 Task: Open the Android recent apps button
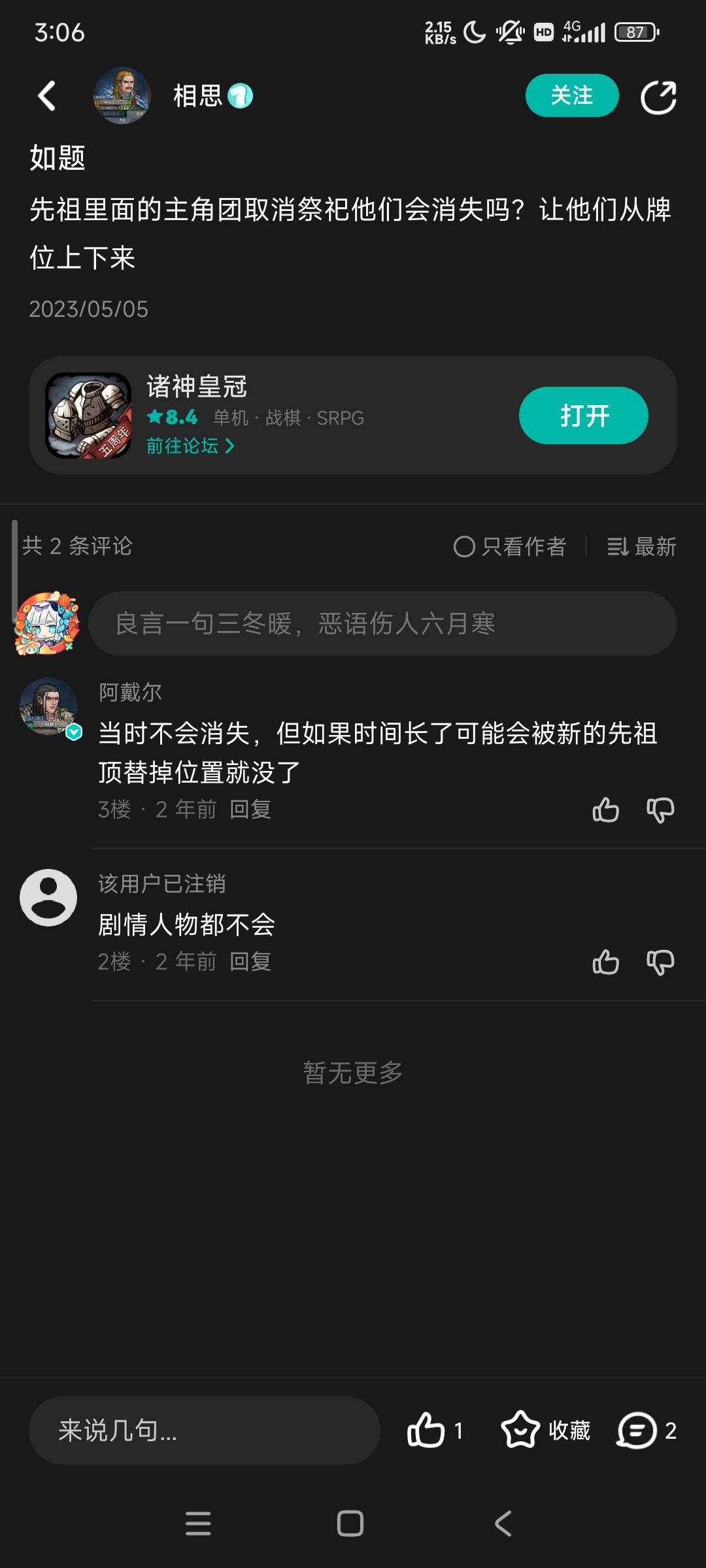click(x=198, y=1525)
